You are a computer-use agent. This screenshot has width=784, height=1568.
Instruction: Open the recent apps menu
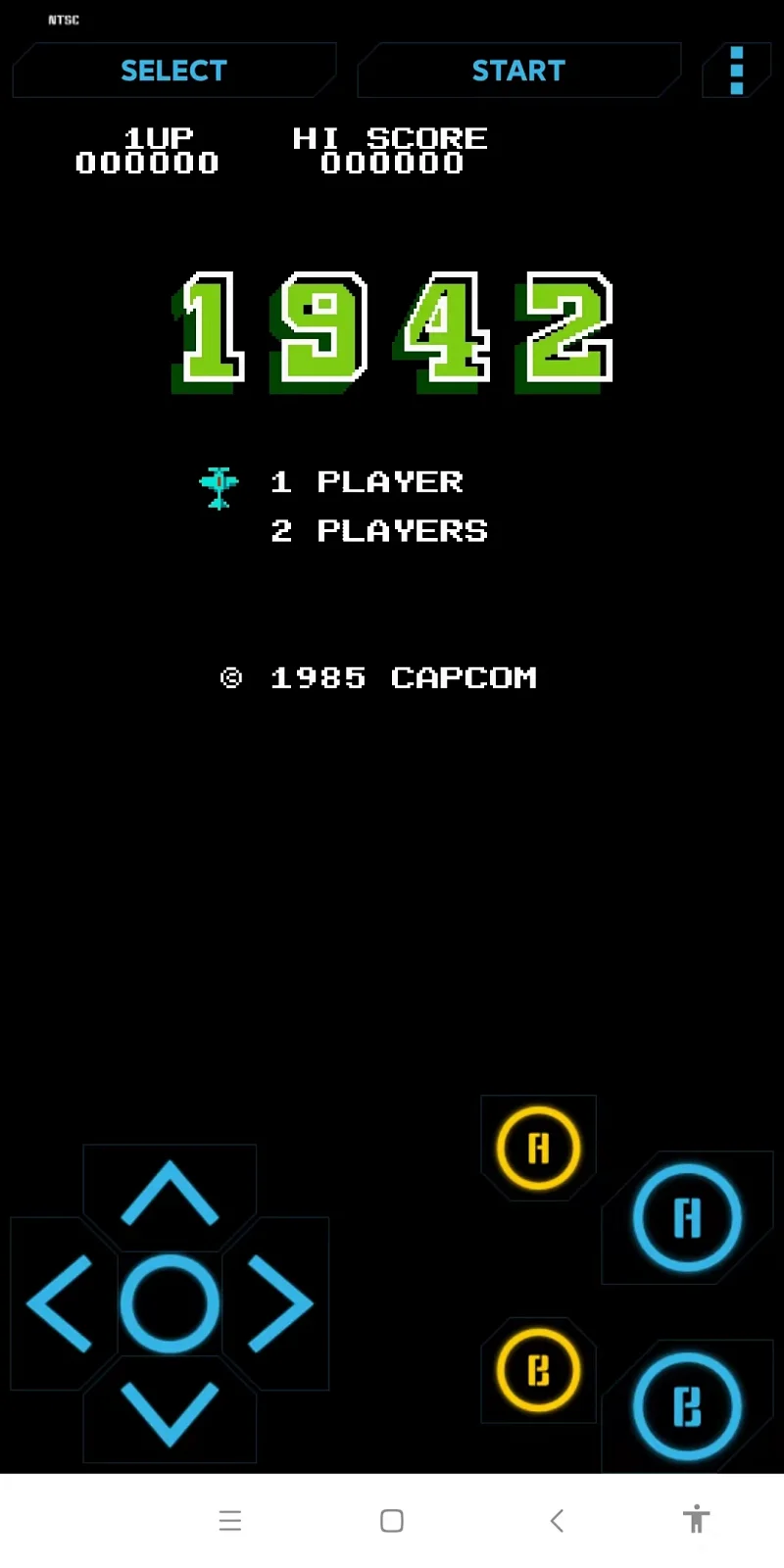(x=230, y=1521)
